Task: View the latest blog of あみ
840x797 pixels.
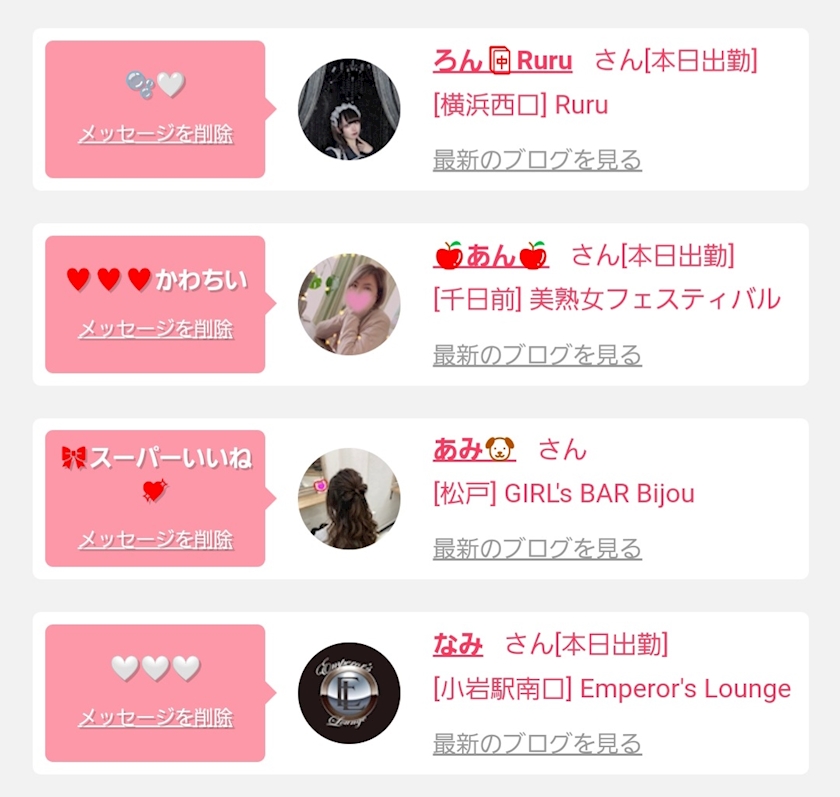Action: [537, 548]
